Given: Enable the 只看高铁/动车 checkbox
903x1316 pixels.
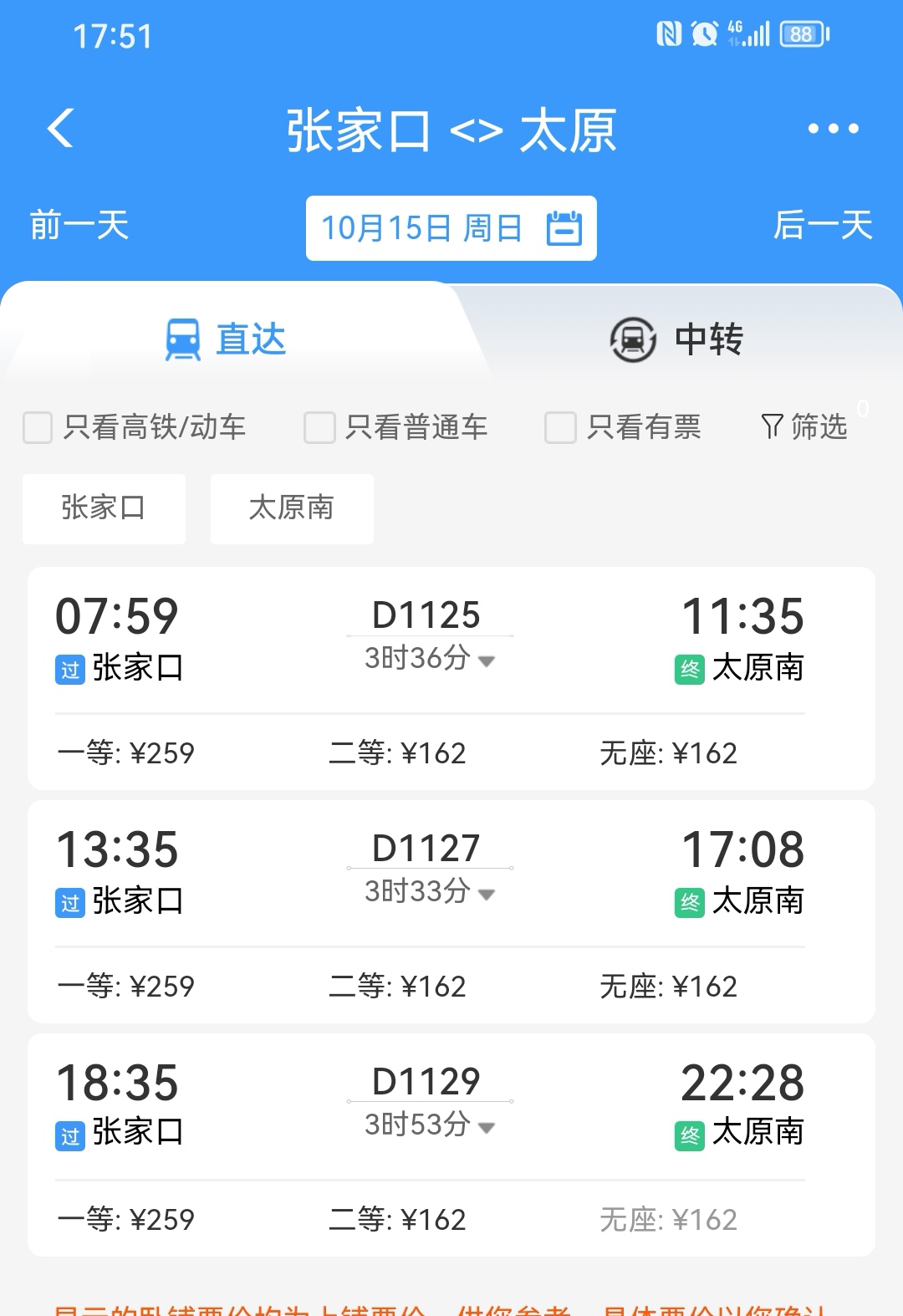Looking at the screenshot, I should (37, 426).
